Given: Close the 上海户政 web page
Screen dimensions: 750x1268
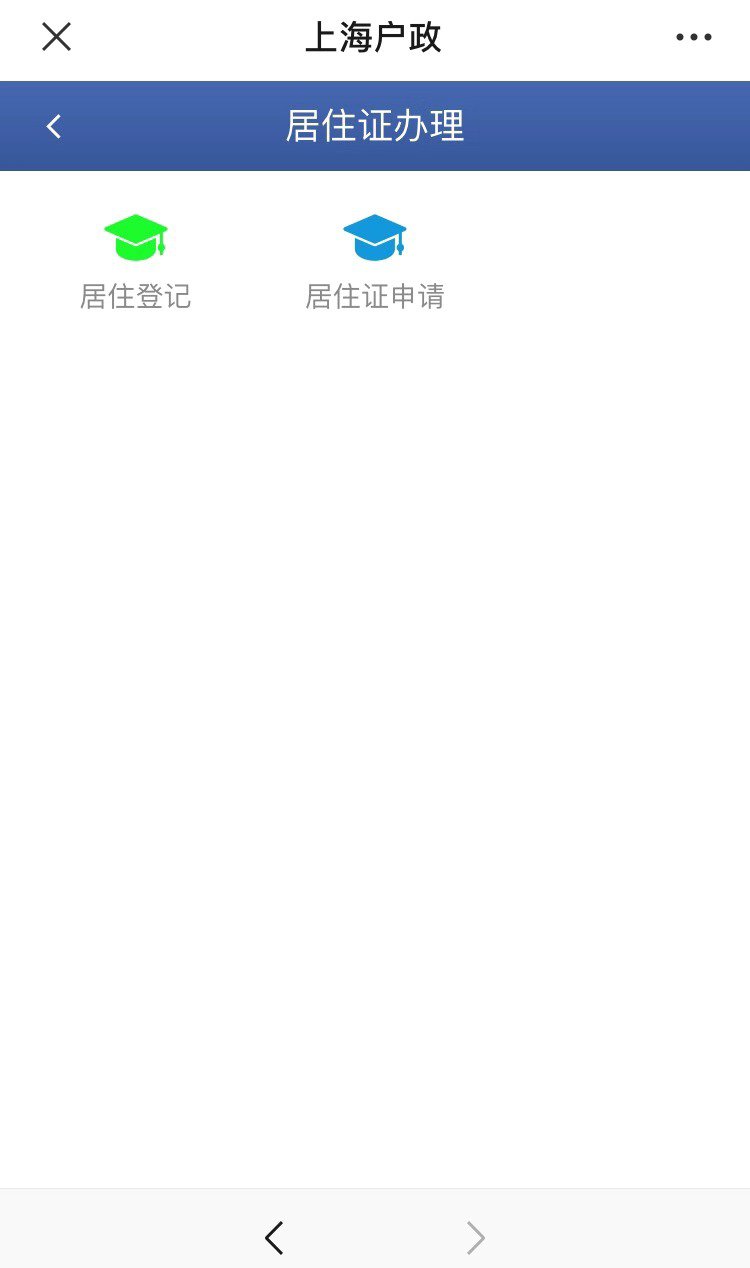Looking at the screenshot, I should click(56, 37).
